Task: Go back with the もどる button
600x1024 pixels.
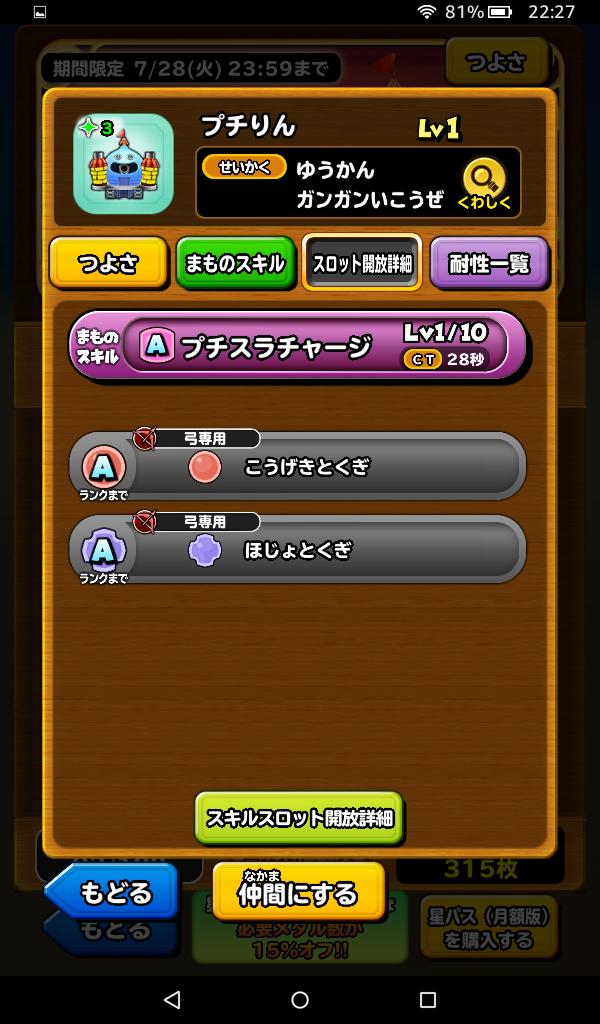Action: 113,891
